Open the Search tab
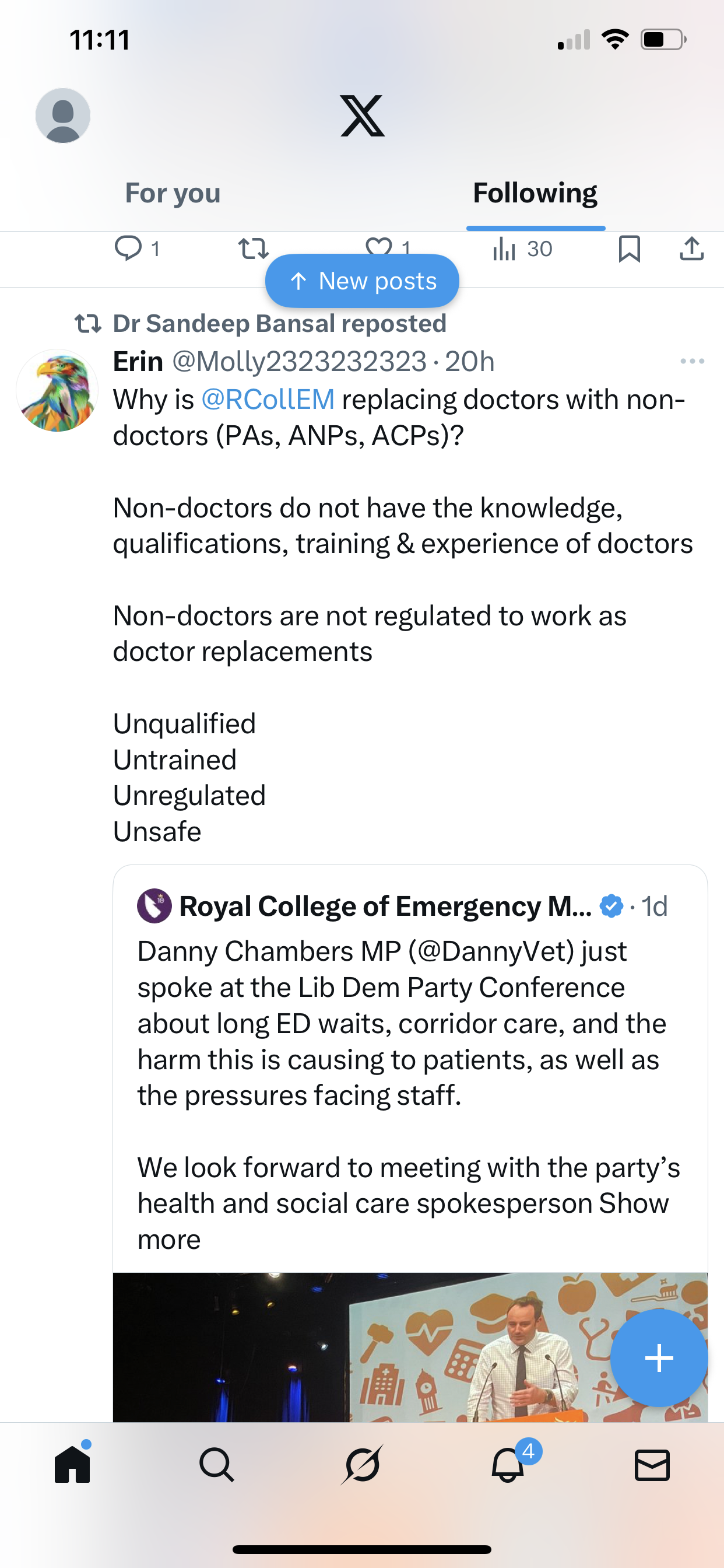This screenshot has height=1568, width=724. click(217, 1465)
